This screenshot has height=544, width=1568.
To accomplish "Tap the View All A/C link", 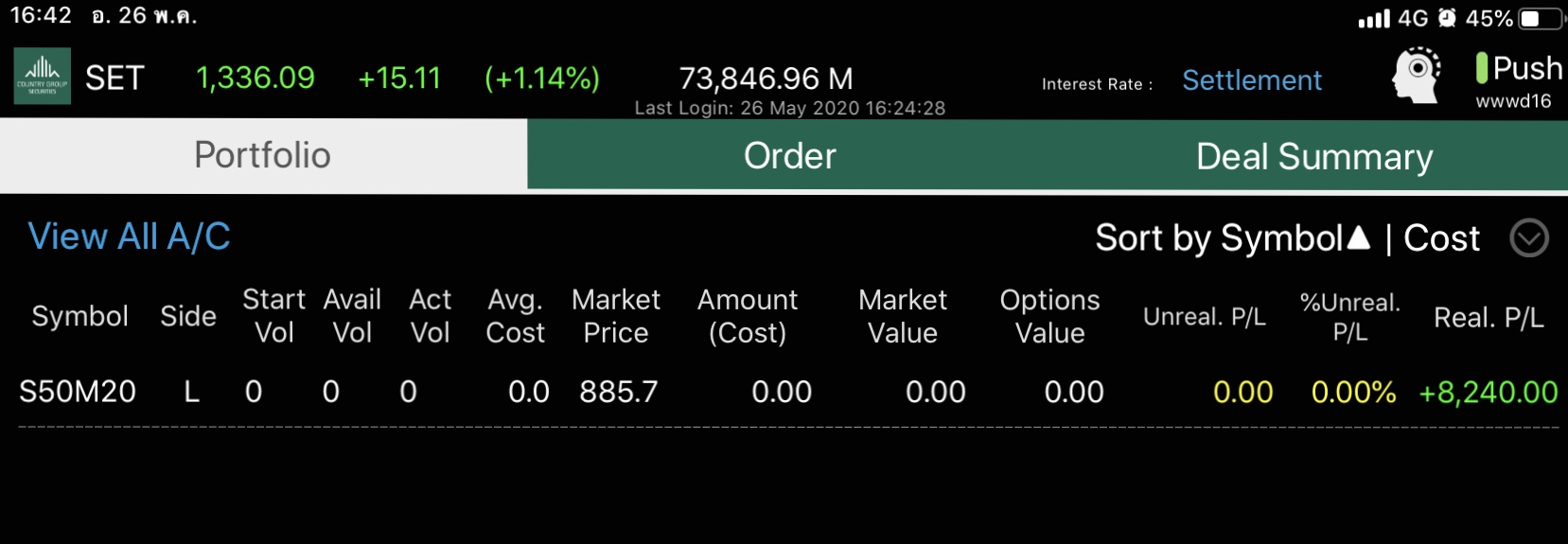I will [130, 237].
